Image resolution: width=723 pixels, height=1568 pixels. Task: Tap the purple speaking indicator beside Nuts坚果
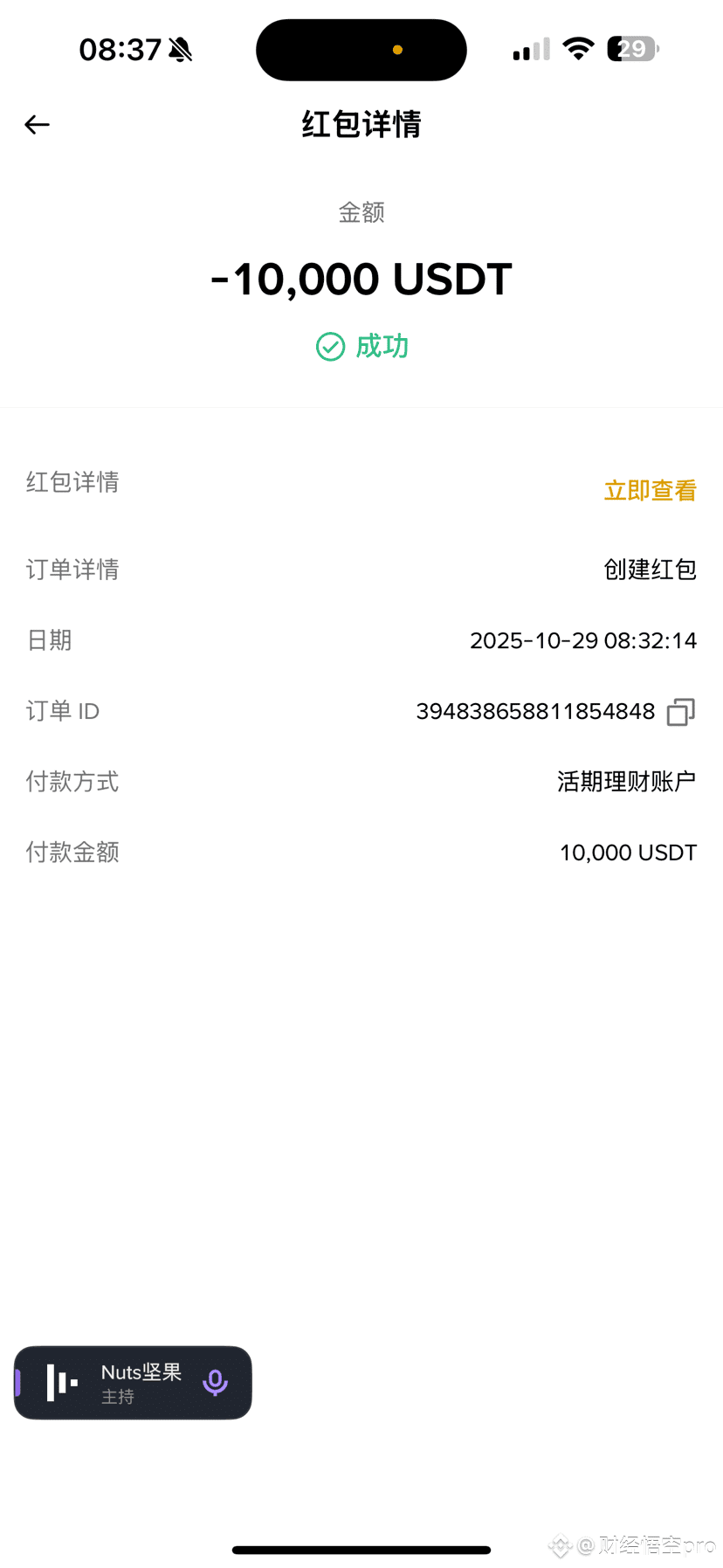pyautogui.click(x=17, y=1383)
